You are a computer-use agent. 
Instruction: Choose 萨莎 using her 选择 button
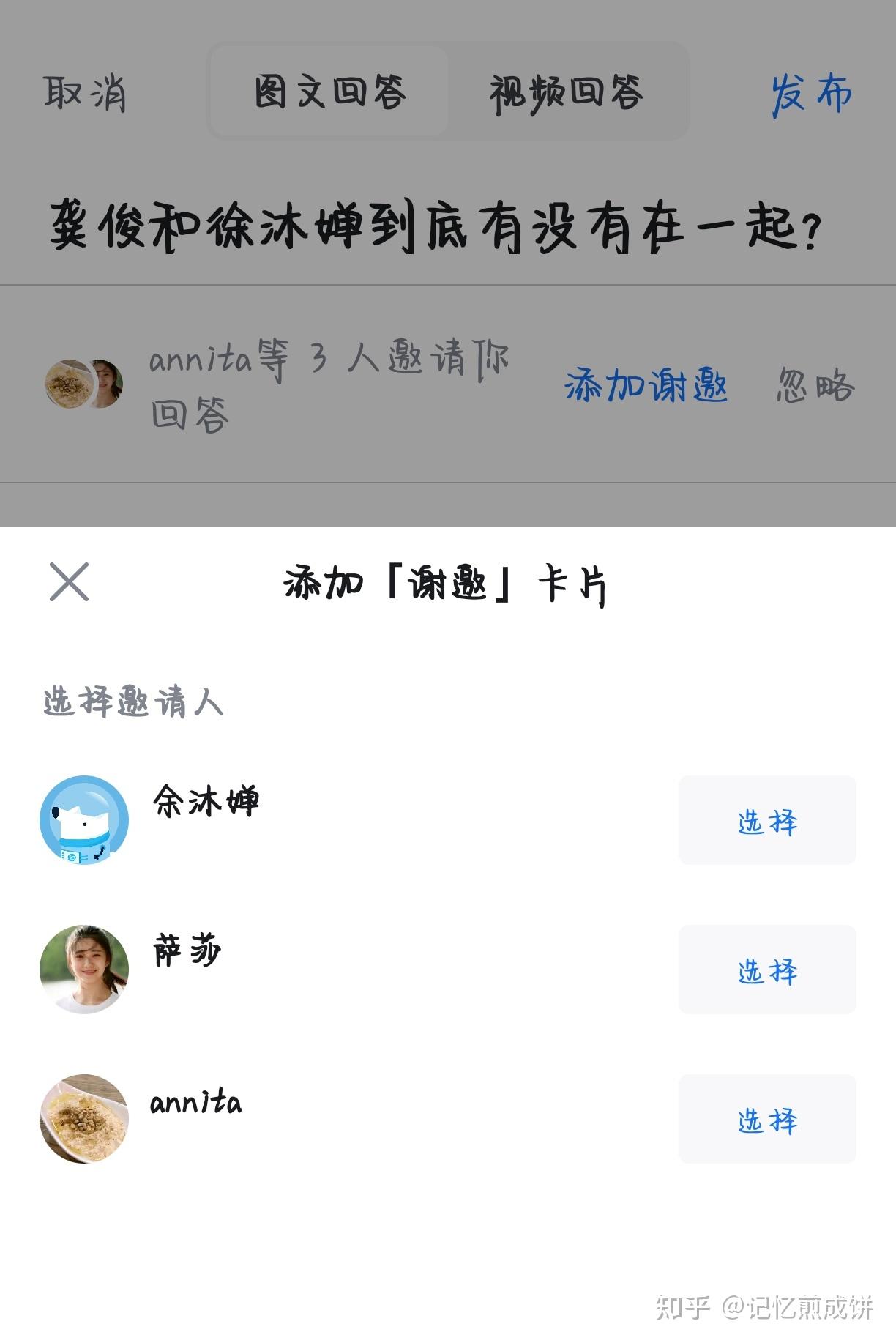[x=766, y=971]
